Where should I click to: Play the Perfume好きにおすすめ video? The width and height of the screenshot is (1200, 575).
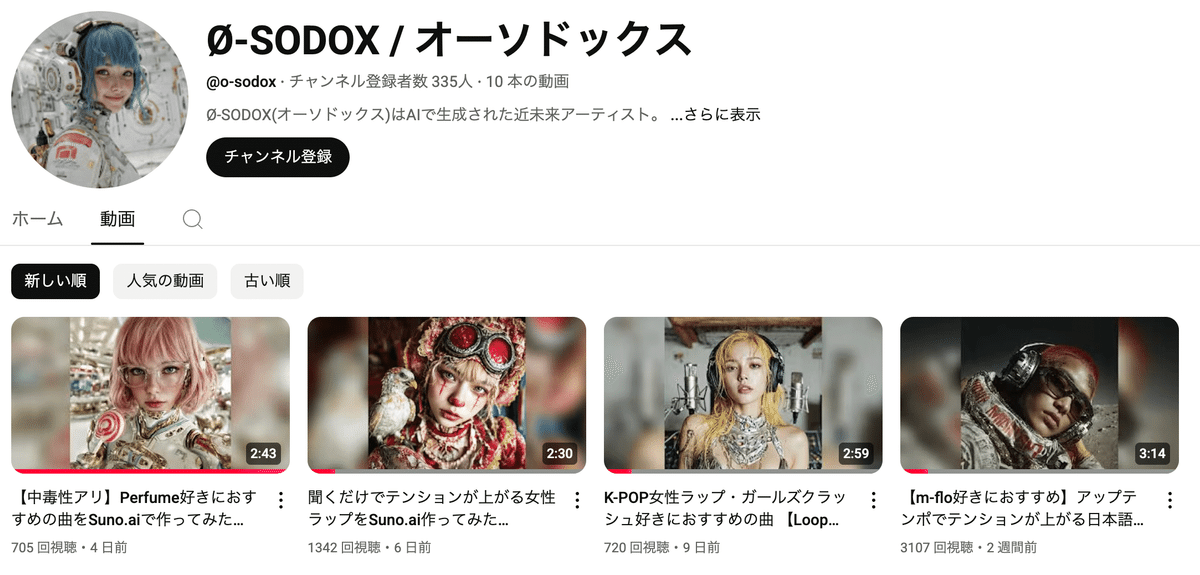tap(150, 395)
